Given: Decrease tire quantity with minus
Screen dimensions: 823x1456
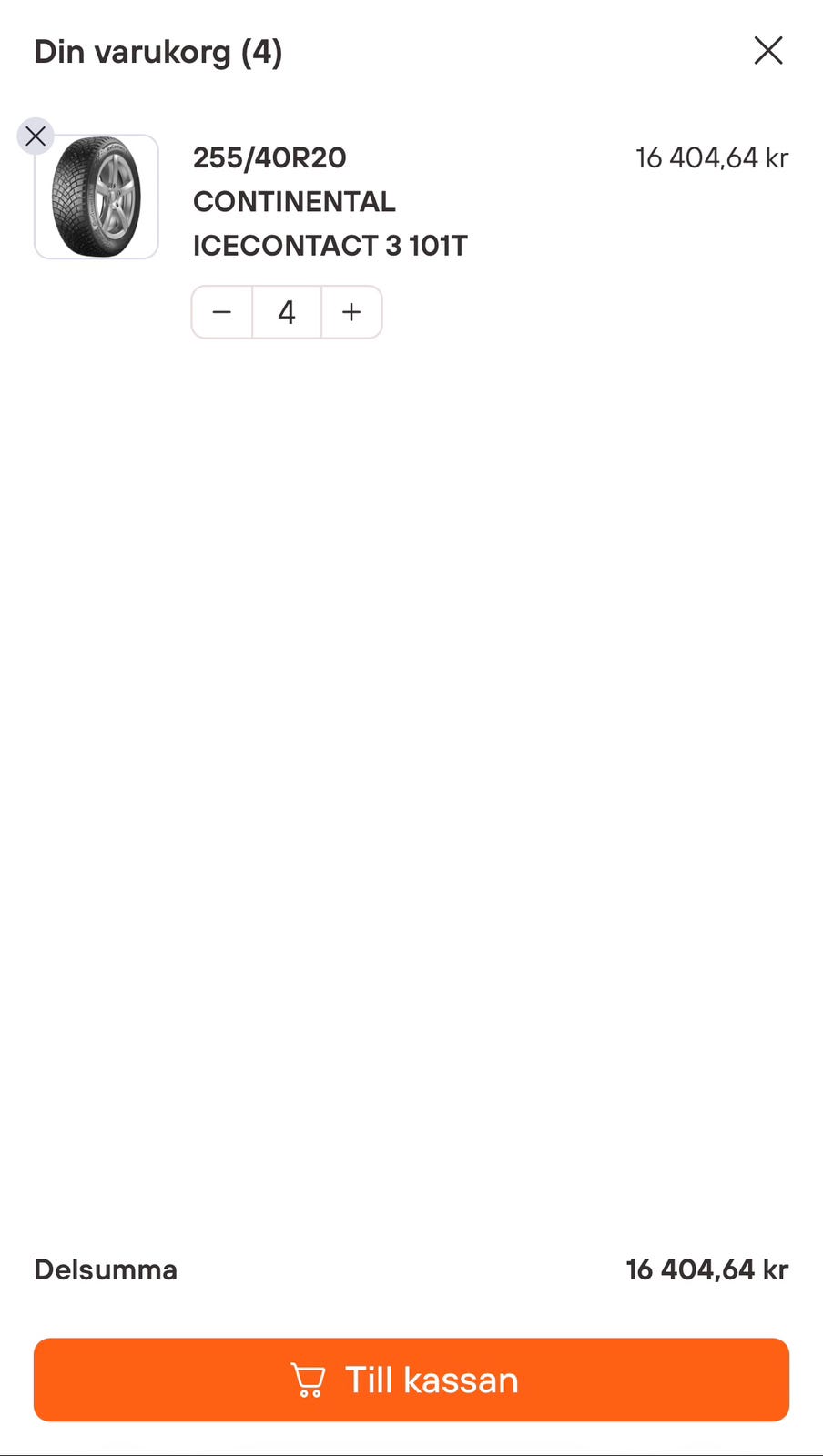Looking at the screenshot, I should click(222, 312).
